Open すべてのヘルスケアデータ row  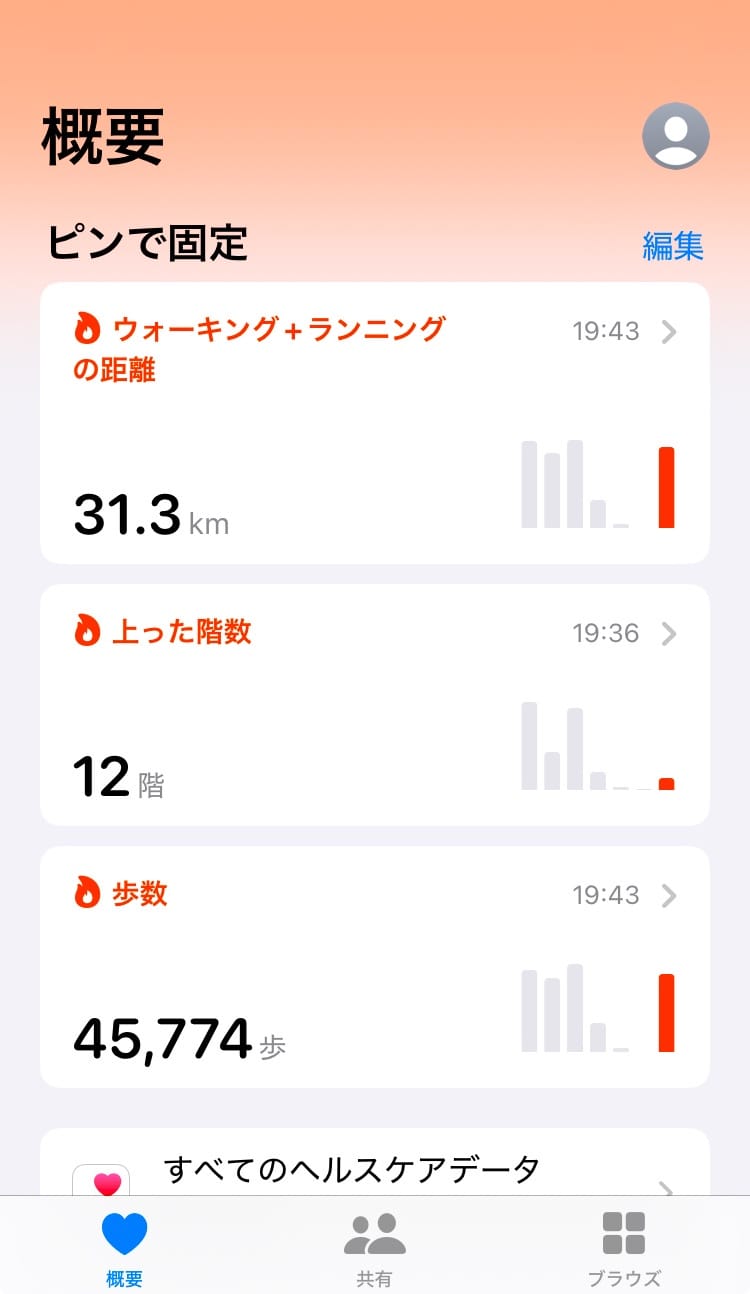click(374, 1168)
